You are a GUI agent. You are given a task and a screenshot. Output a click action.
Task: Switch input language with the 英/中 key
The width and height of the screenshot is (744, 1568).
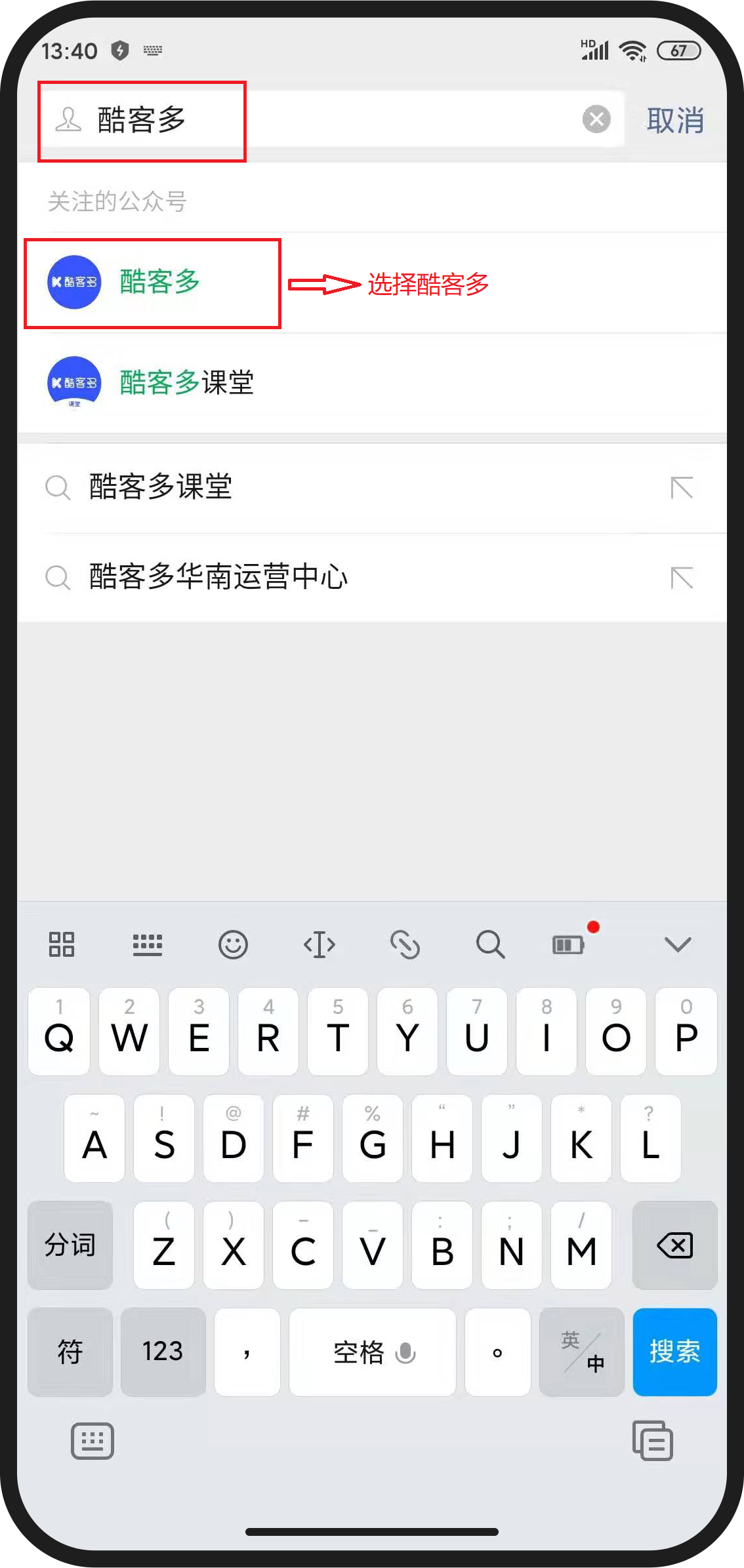pyautogui.click(x=582, y=1352)
